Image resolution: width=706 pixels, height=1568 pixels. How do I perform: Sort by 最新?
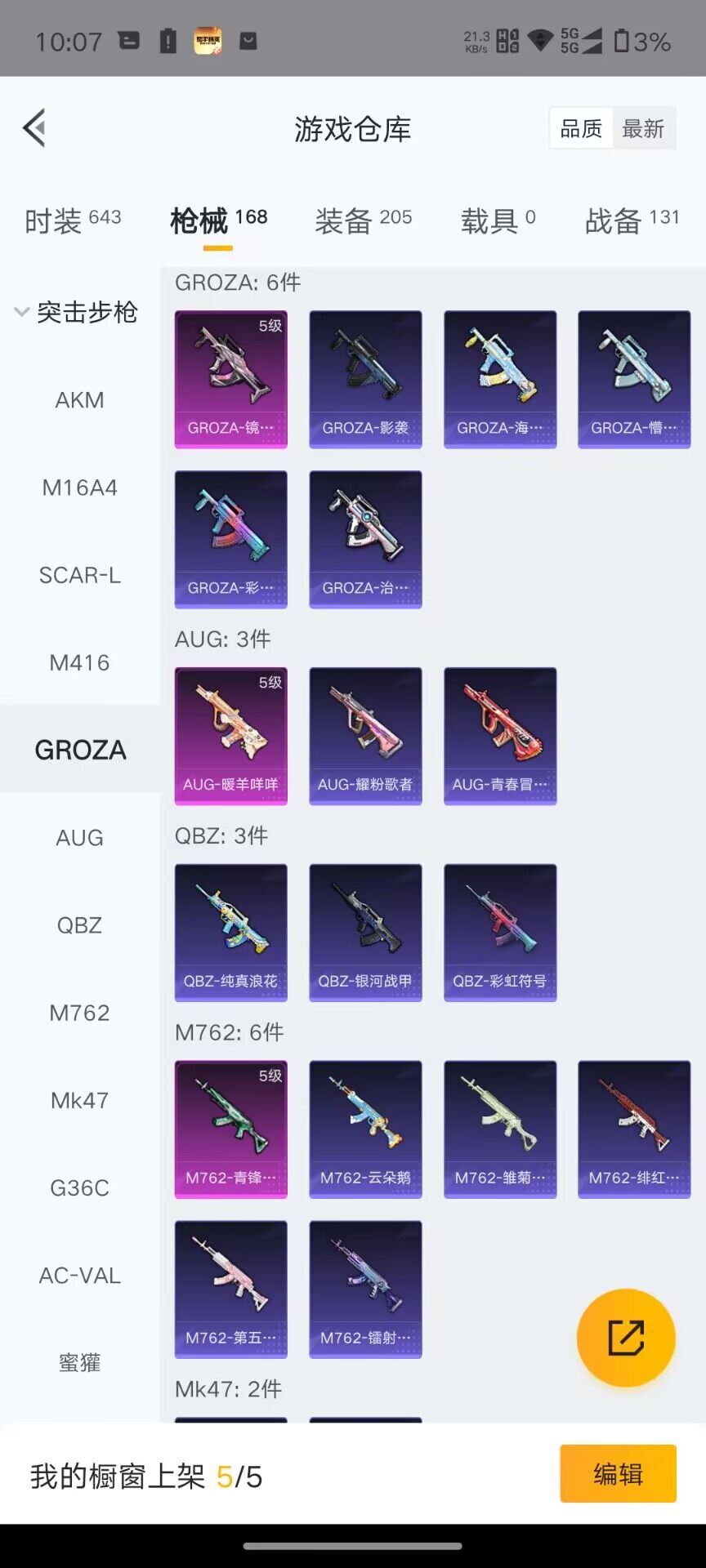tap(643, 128)
